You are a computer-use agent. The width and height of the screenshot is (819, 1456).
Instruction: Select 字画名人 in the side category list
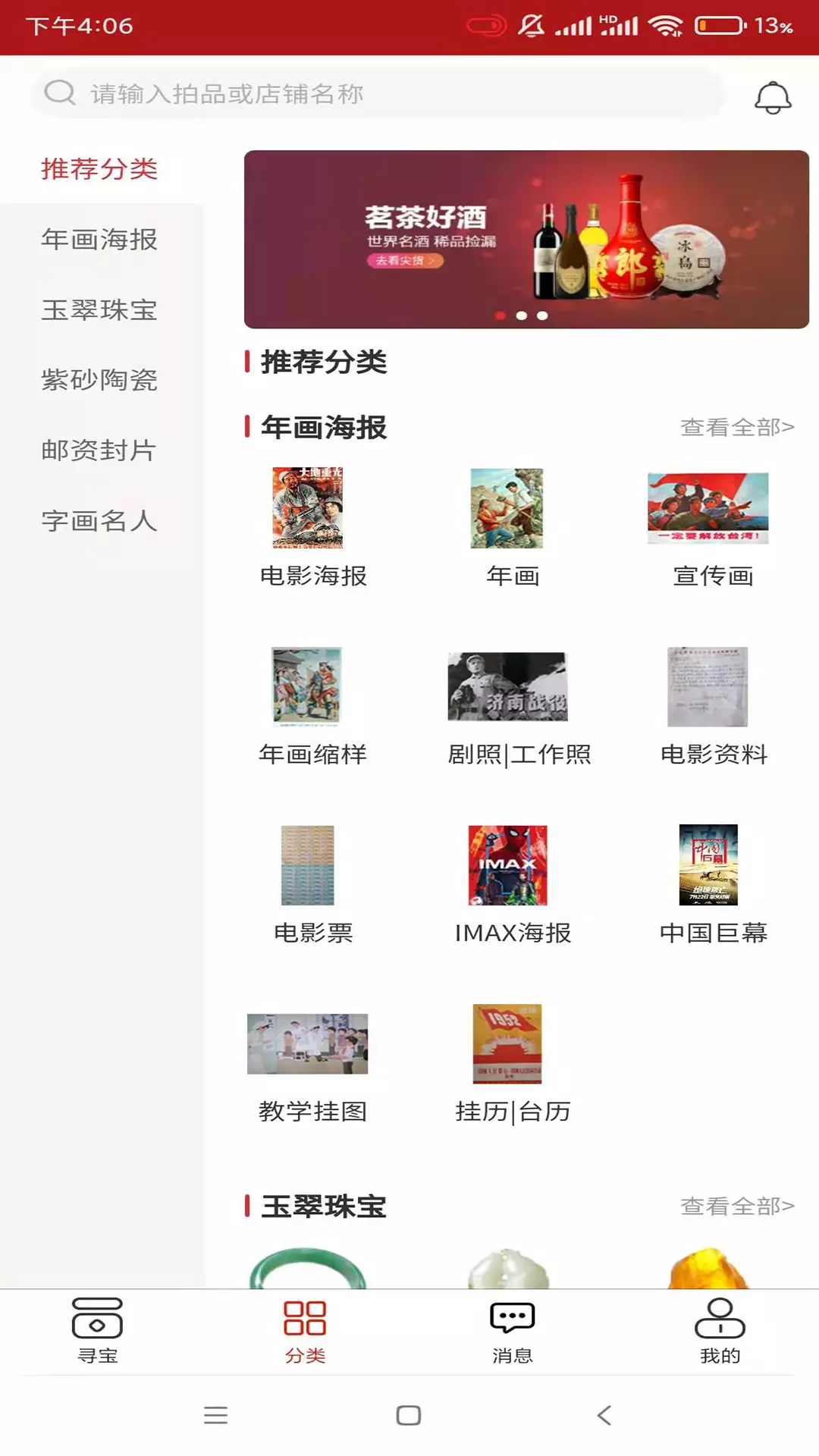[99, 521]
